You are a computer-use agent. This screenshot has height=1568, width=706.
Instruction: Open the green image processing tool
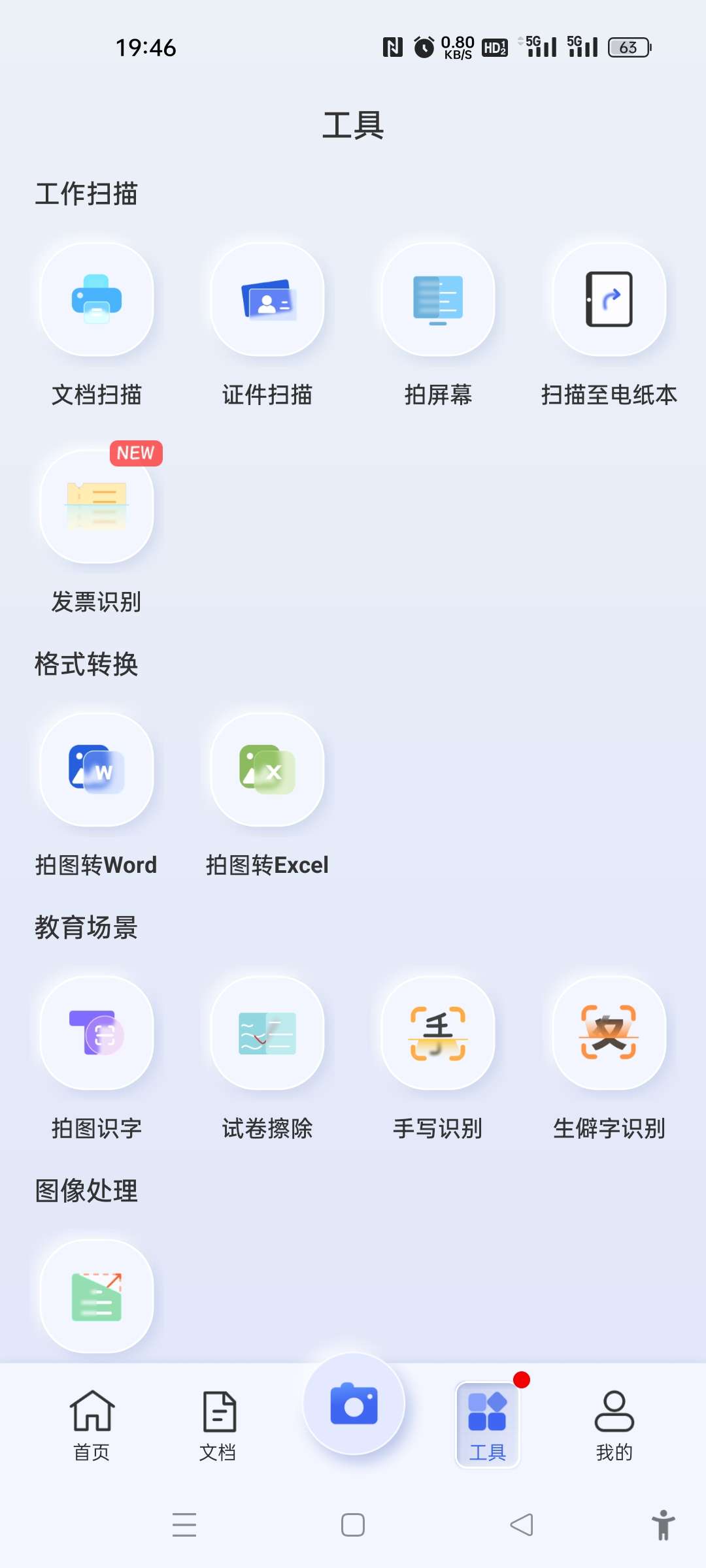coord(97,1297)
